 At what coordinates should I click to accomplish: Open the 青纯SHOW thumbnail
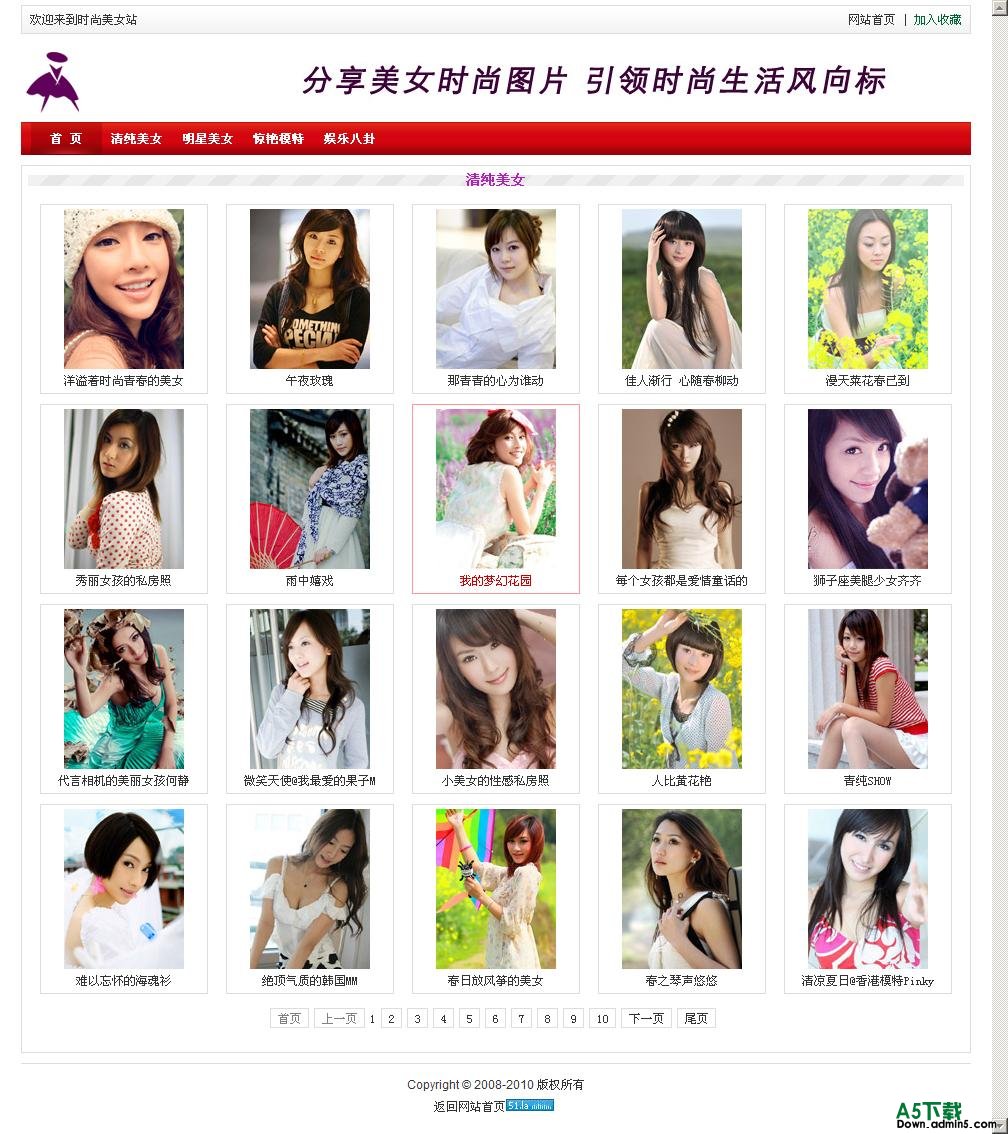(x=868, y=689)
